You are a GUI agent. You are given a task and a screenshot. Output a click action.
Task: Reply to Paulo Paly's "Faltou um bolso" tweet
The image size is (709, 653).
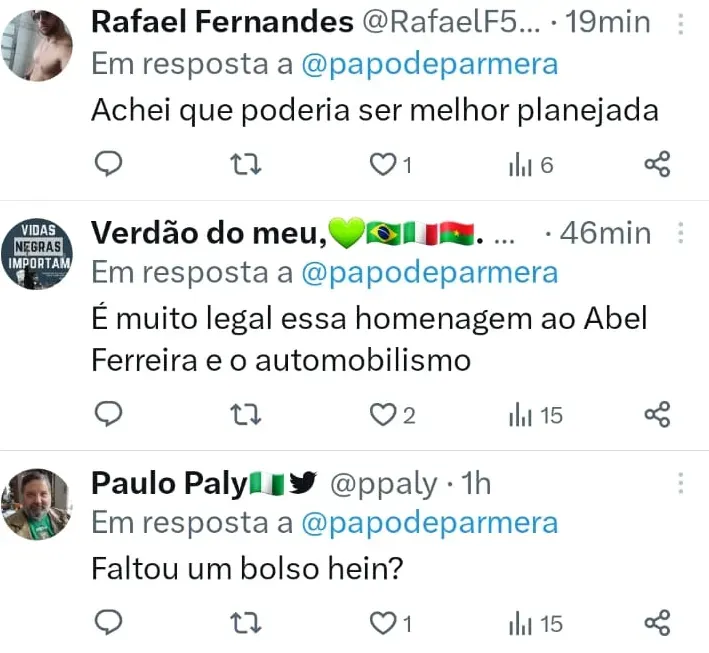[x=108, y=623]
